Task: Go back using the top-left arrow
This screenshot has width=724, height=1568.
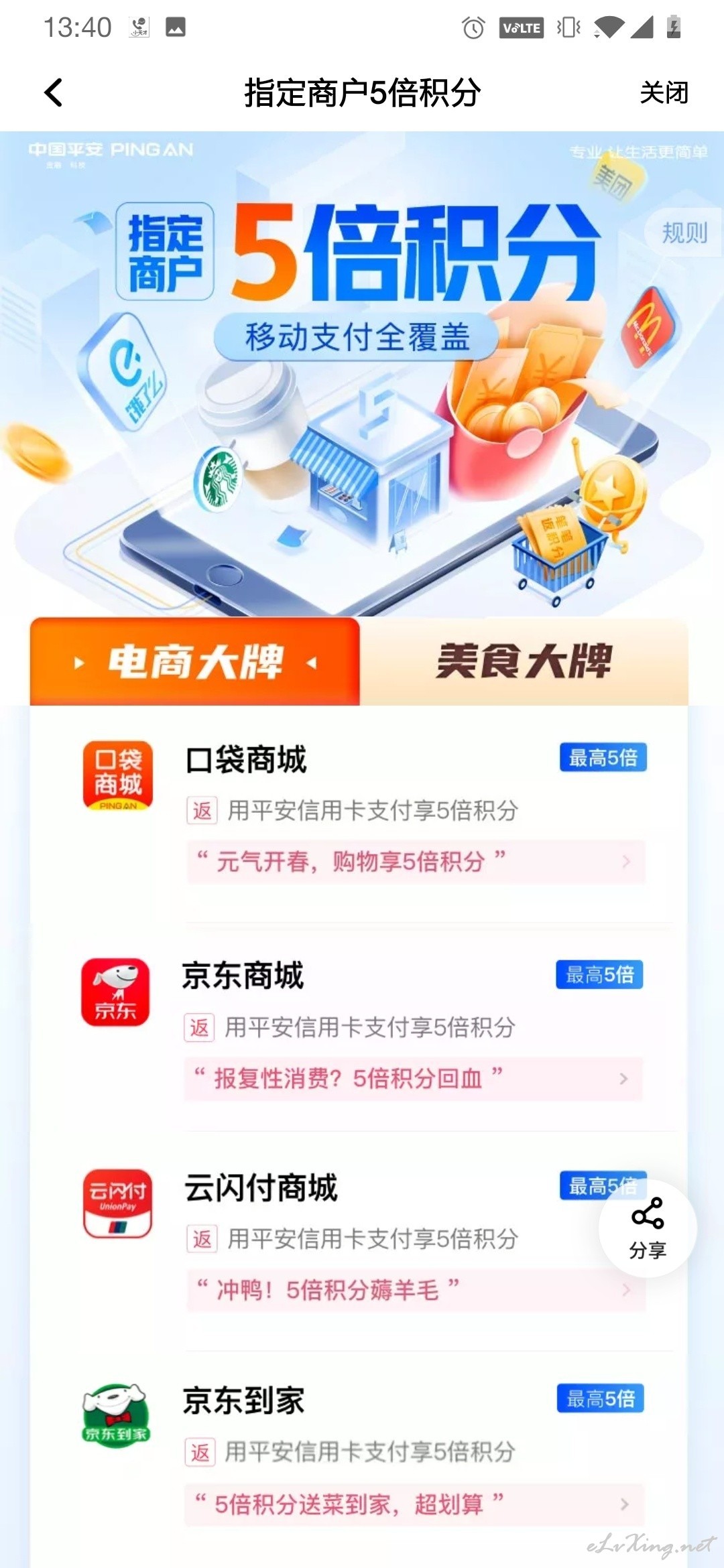Action: (x=54, y=92)
